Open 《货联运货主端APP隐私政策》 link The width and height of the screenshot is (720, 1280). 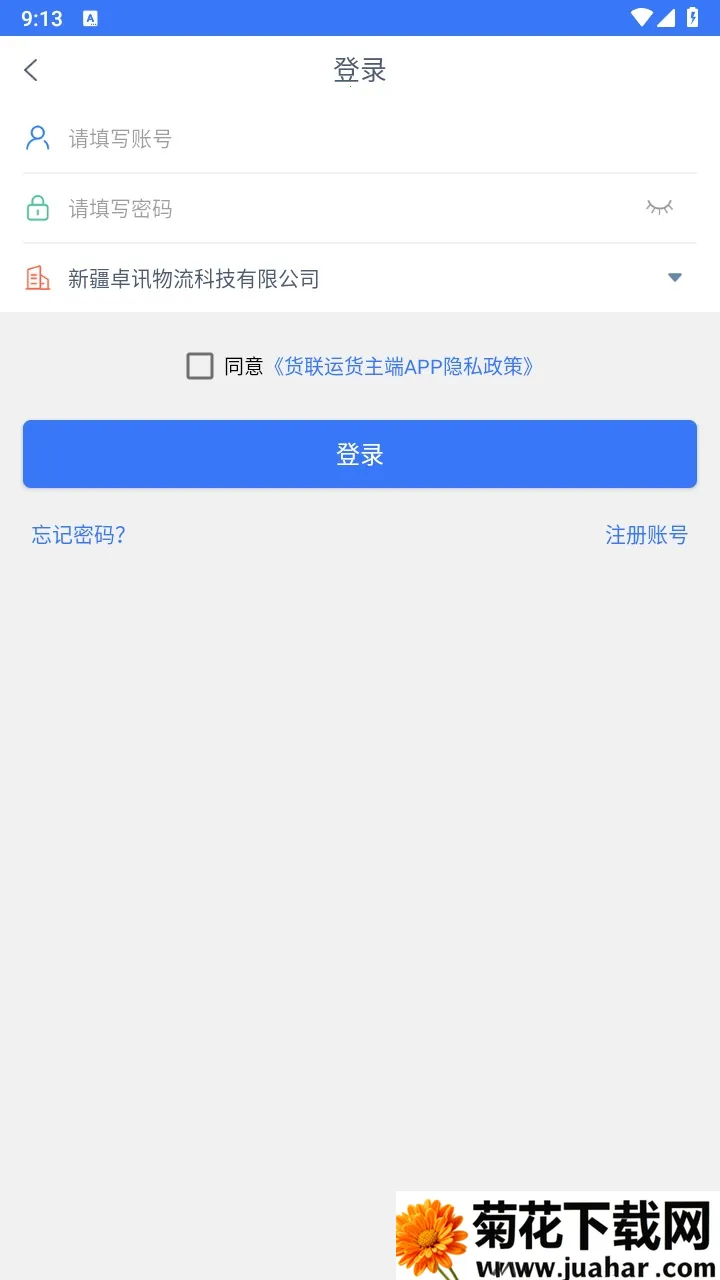(x=403, y=366)
